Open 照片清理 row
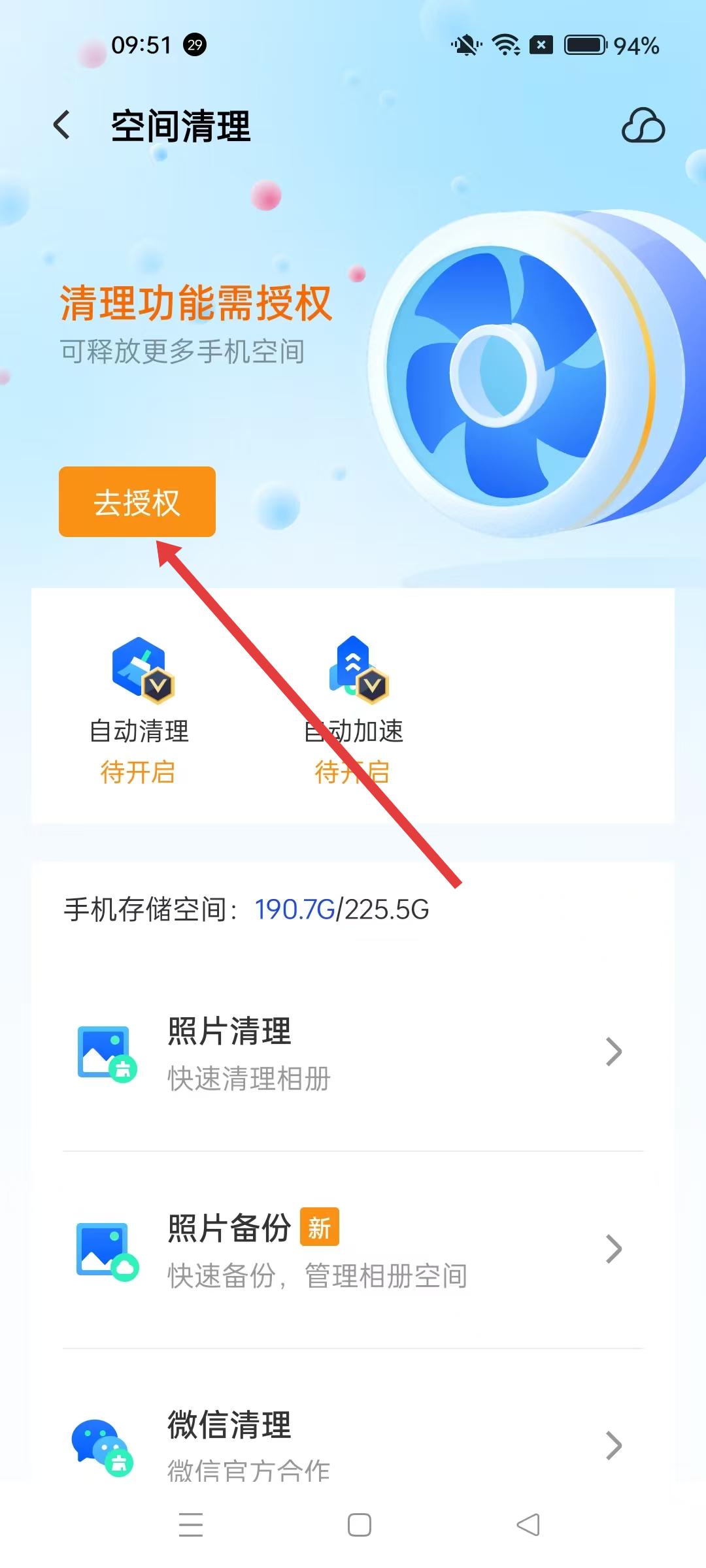 (x=353, y=1052)
